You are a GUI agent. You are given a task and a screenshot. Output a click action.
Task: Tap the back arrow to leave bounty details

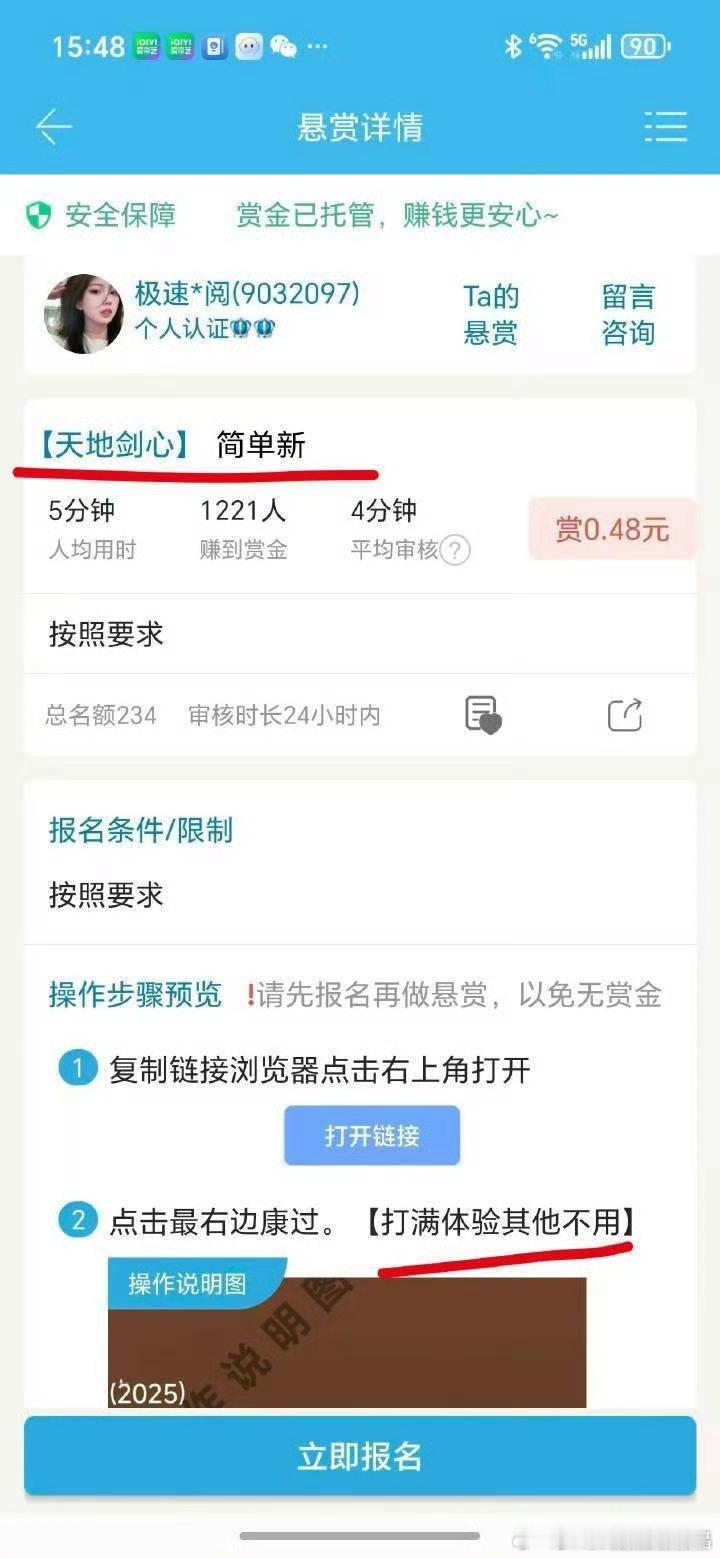tap(55, 126)
